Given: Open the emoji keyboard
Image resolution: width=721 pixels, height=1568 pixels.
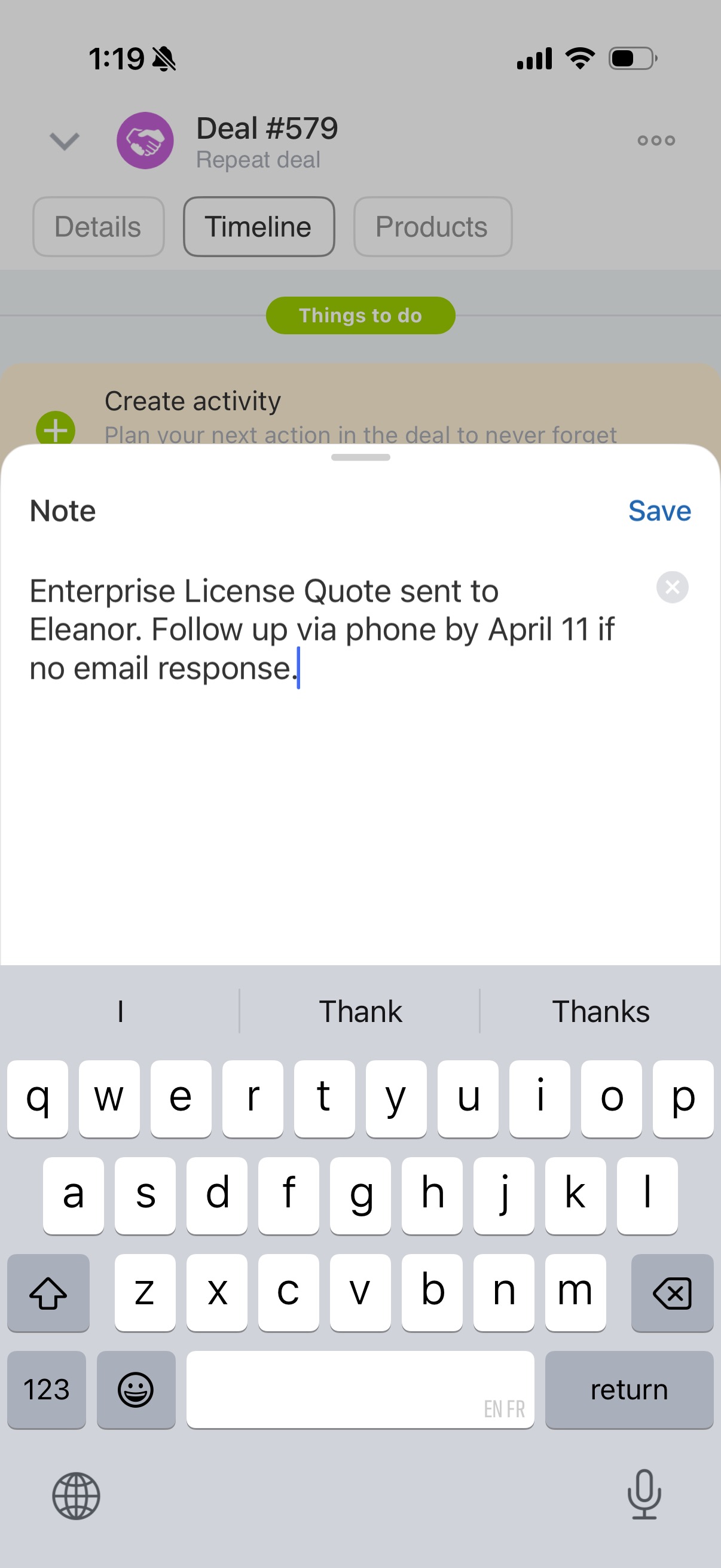Looking at the screenshot, I should 136,1390.
